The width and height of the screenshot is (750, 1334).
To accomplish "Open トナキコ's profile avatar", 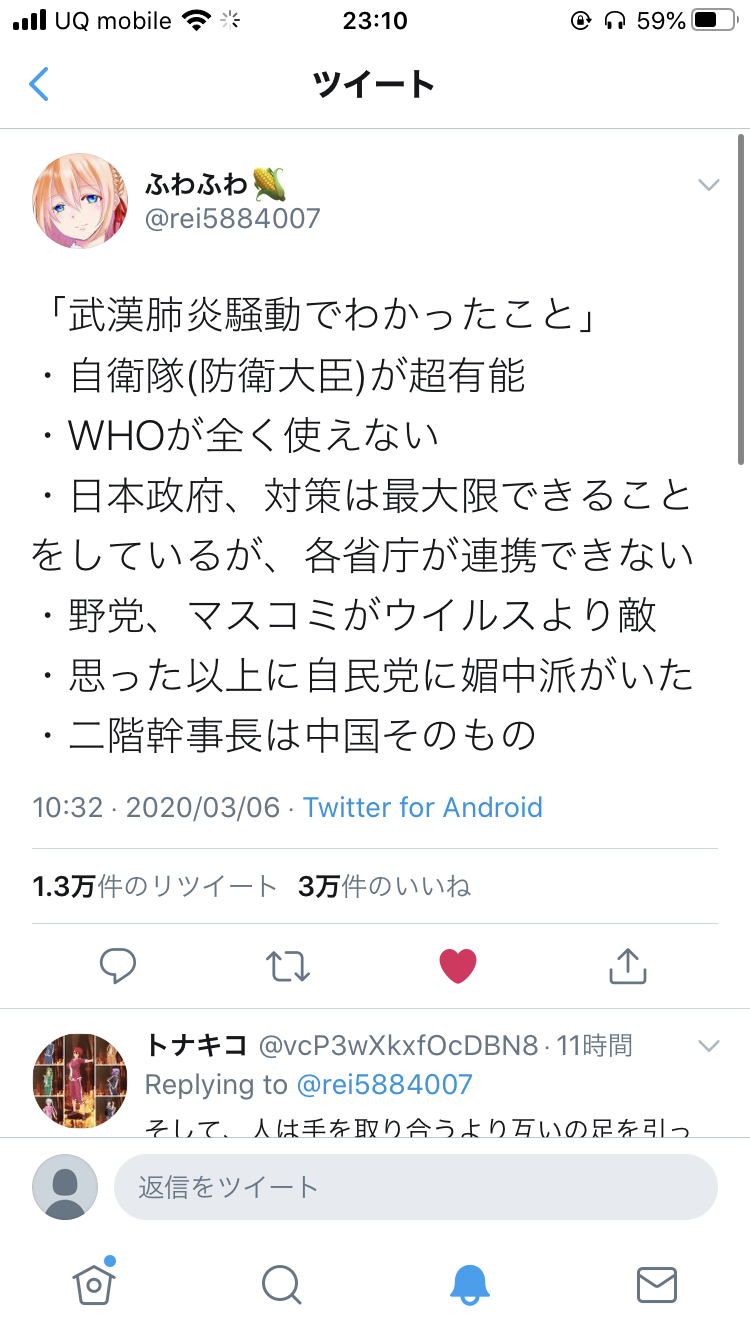I will point(81,1081).
